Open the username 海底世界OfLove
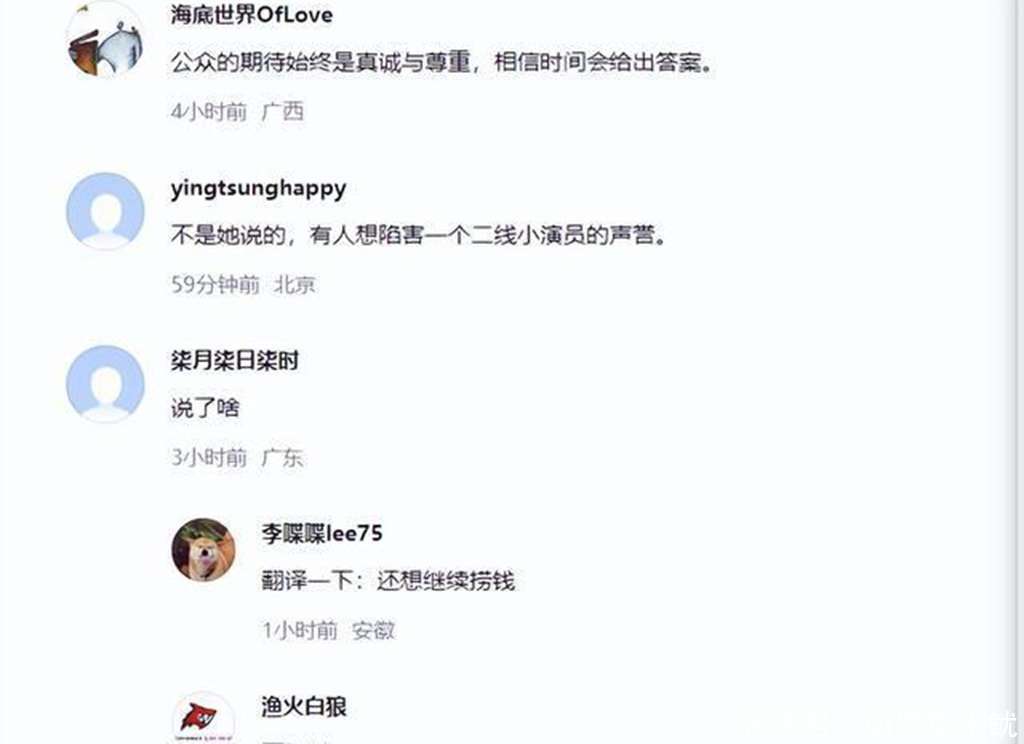Screen dimensions: 1024x744 click(252, 15)
